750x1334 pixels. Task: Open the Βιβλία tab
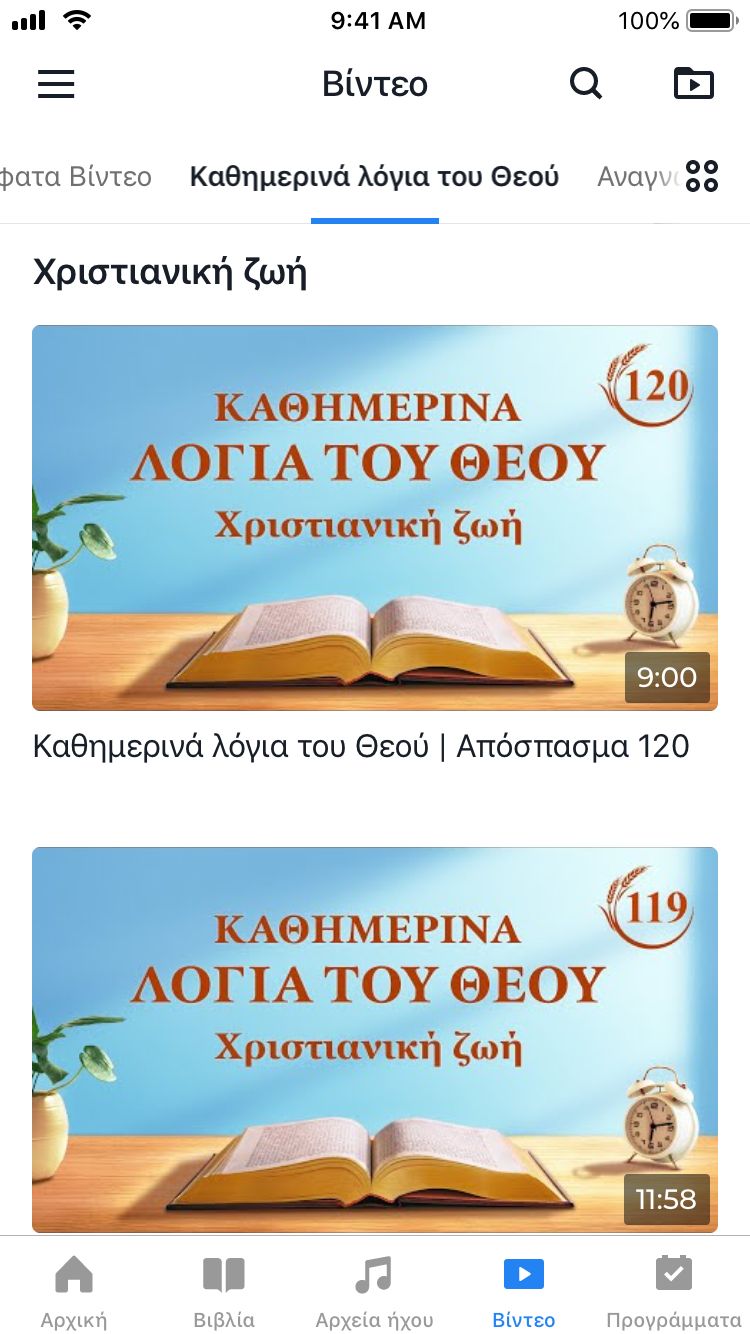(224, 1290)
